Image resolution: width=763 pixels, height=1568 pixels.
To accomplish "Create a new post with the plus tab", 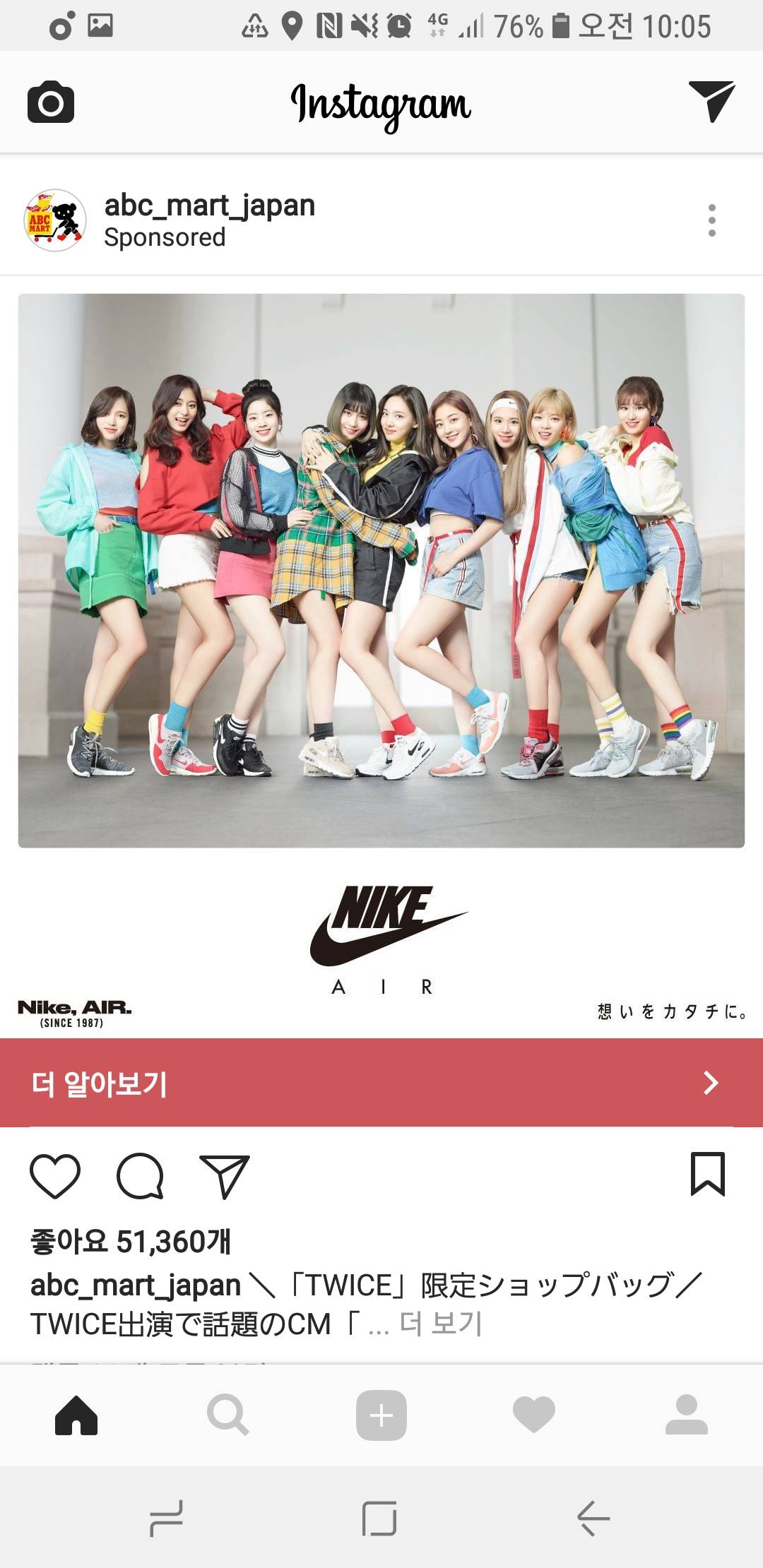I will 381,1415.
